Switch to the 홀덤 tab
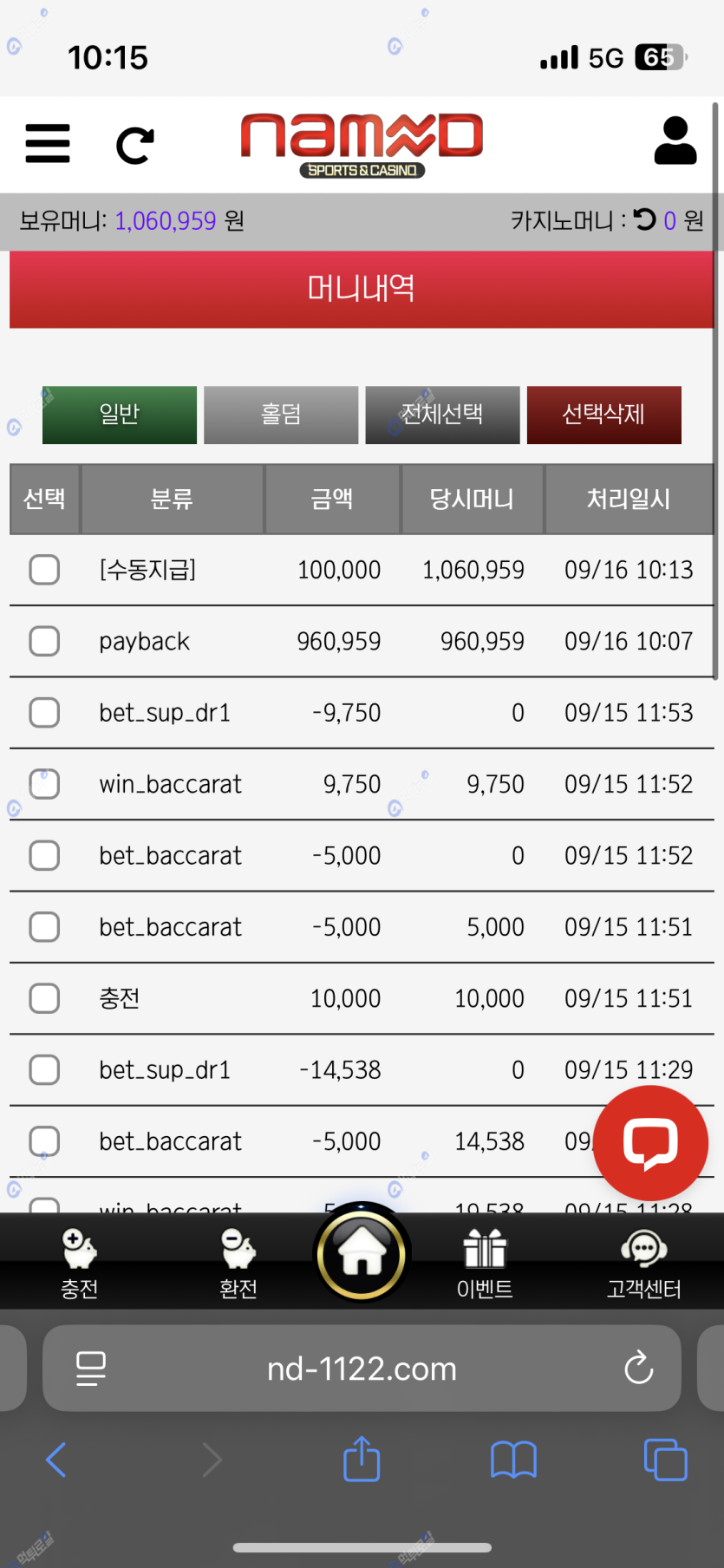 coord(281,415)
